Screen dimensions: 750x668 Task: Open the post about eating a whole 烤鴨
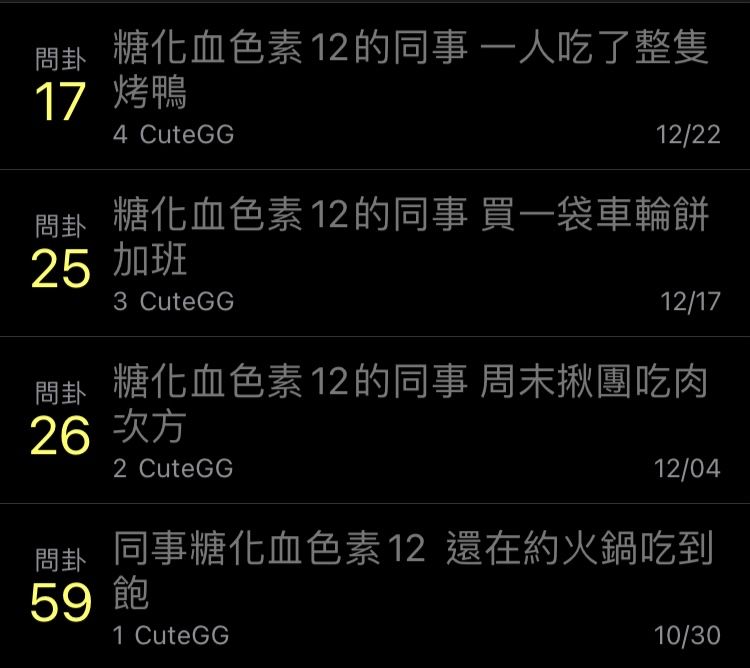[x=410, y=70]
